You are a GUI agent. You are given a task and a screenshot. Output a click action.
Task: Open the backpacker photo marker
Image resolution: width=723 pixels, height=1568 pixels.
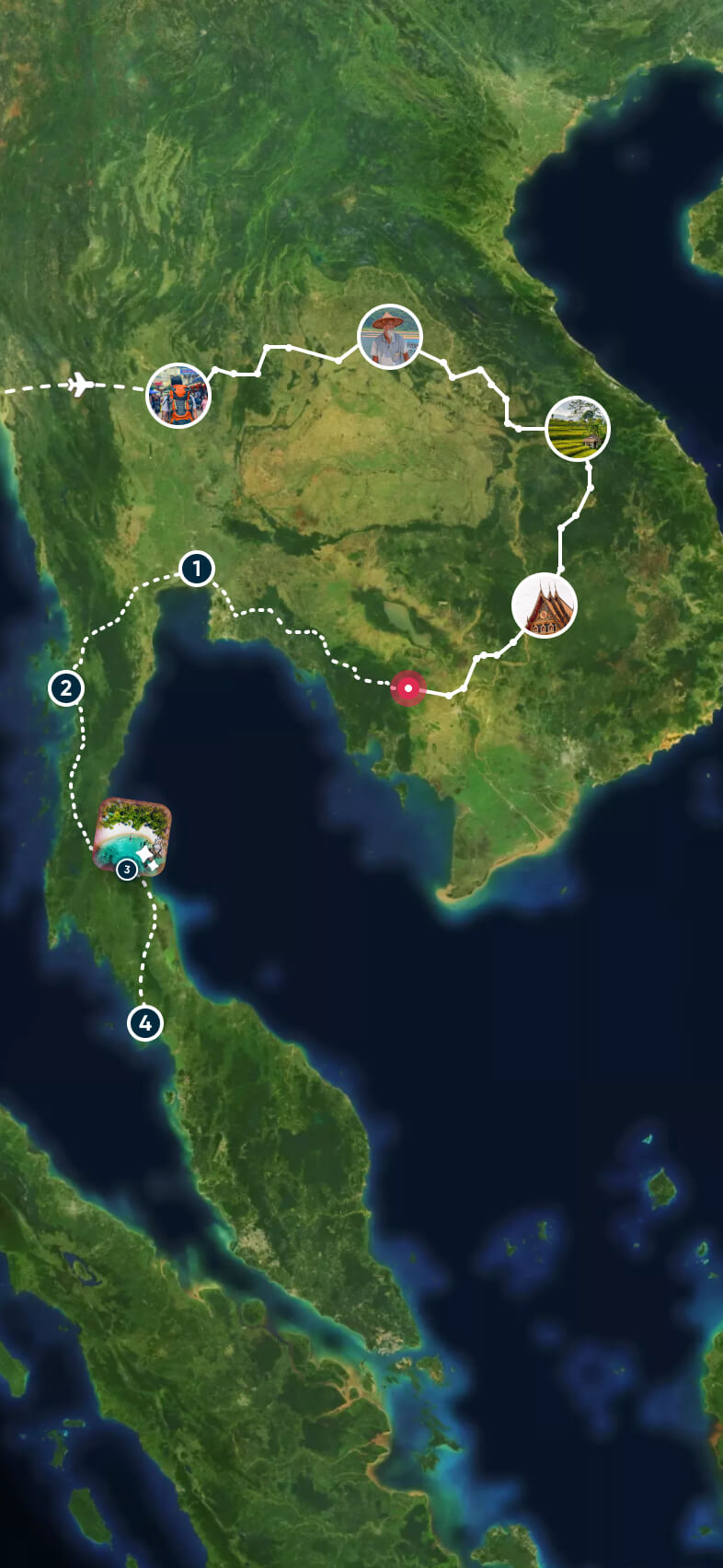click(x=178, y=396)
